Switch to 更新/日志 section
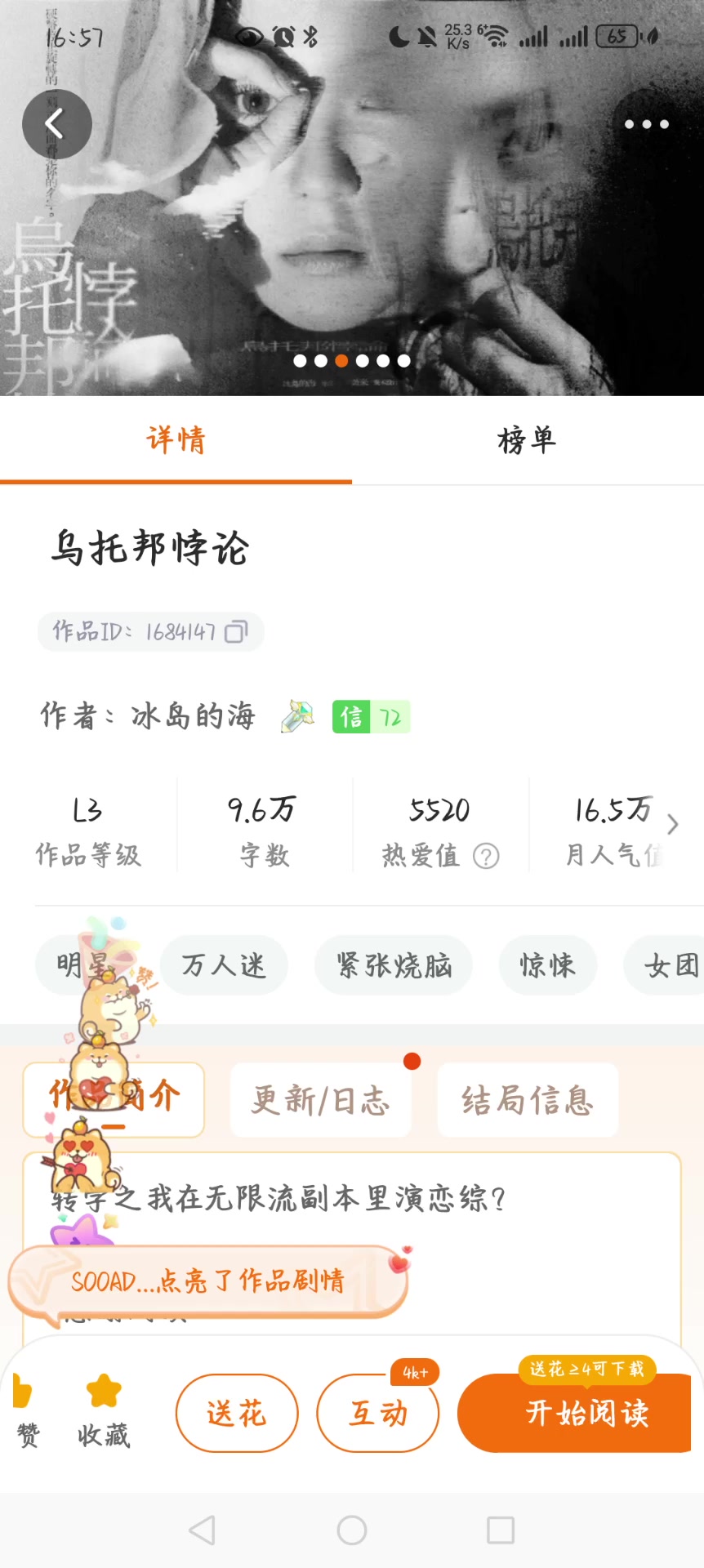The height and width of the screenshot is (1568, 704). coord(320,1100)
